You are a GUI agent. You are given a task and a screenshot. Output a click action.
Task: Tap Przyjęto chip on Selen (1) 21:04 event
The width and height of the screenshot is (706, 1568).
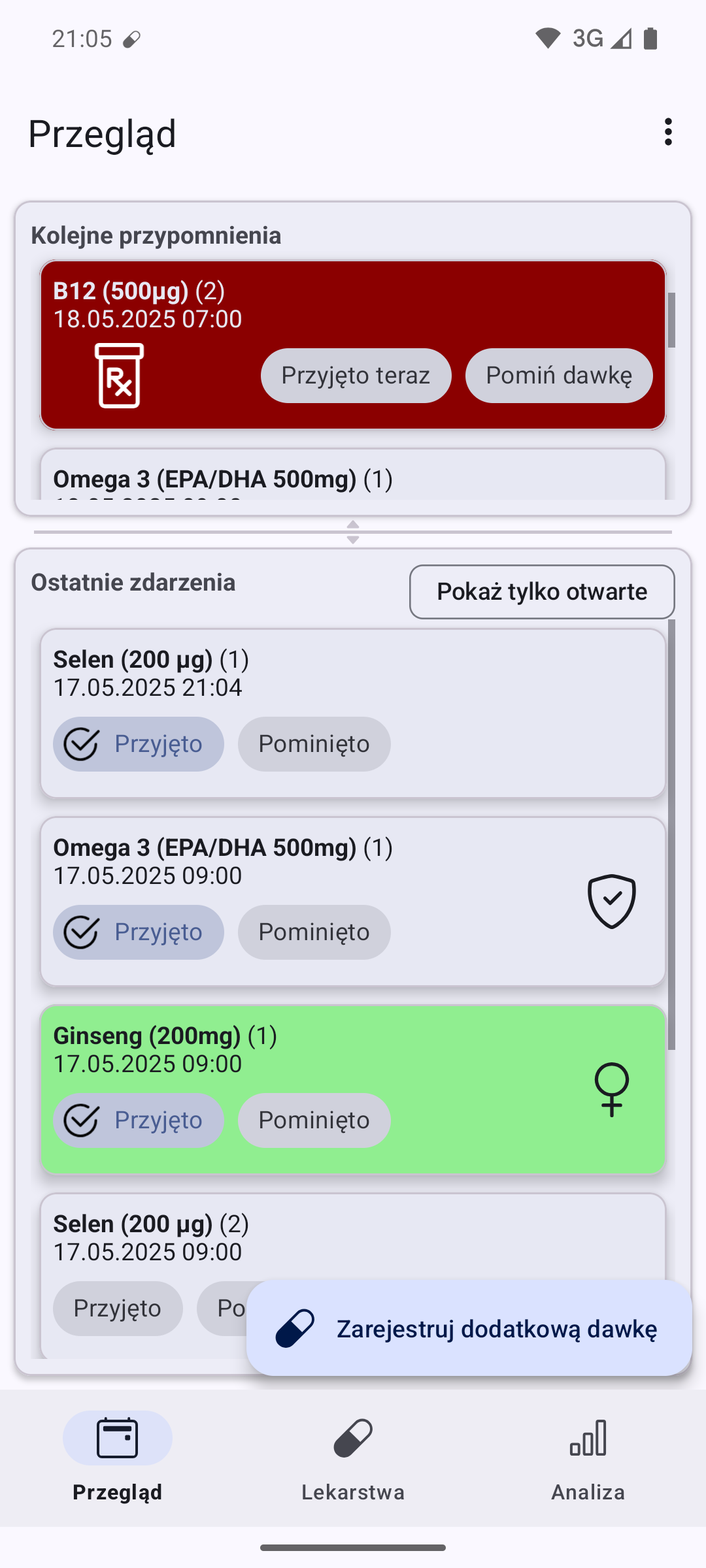click(139, 744)
